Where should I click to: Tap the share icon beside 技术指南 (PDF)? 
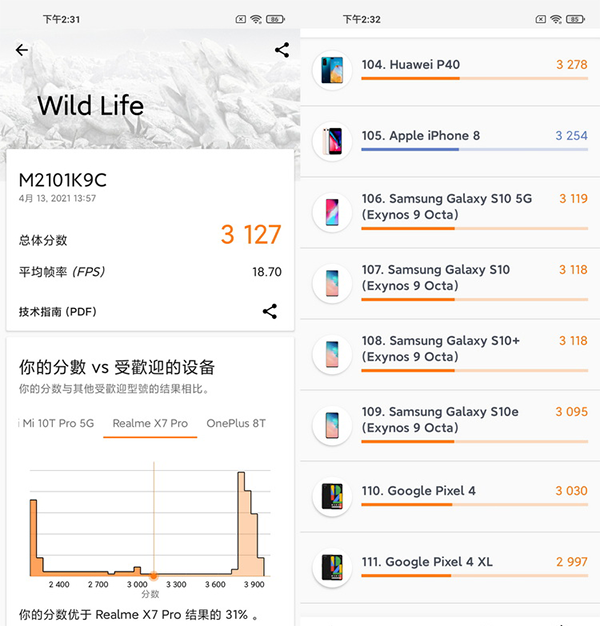269,311
